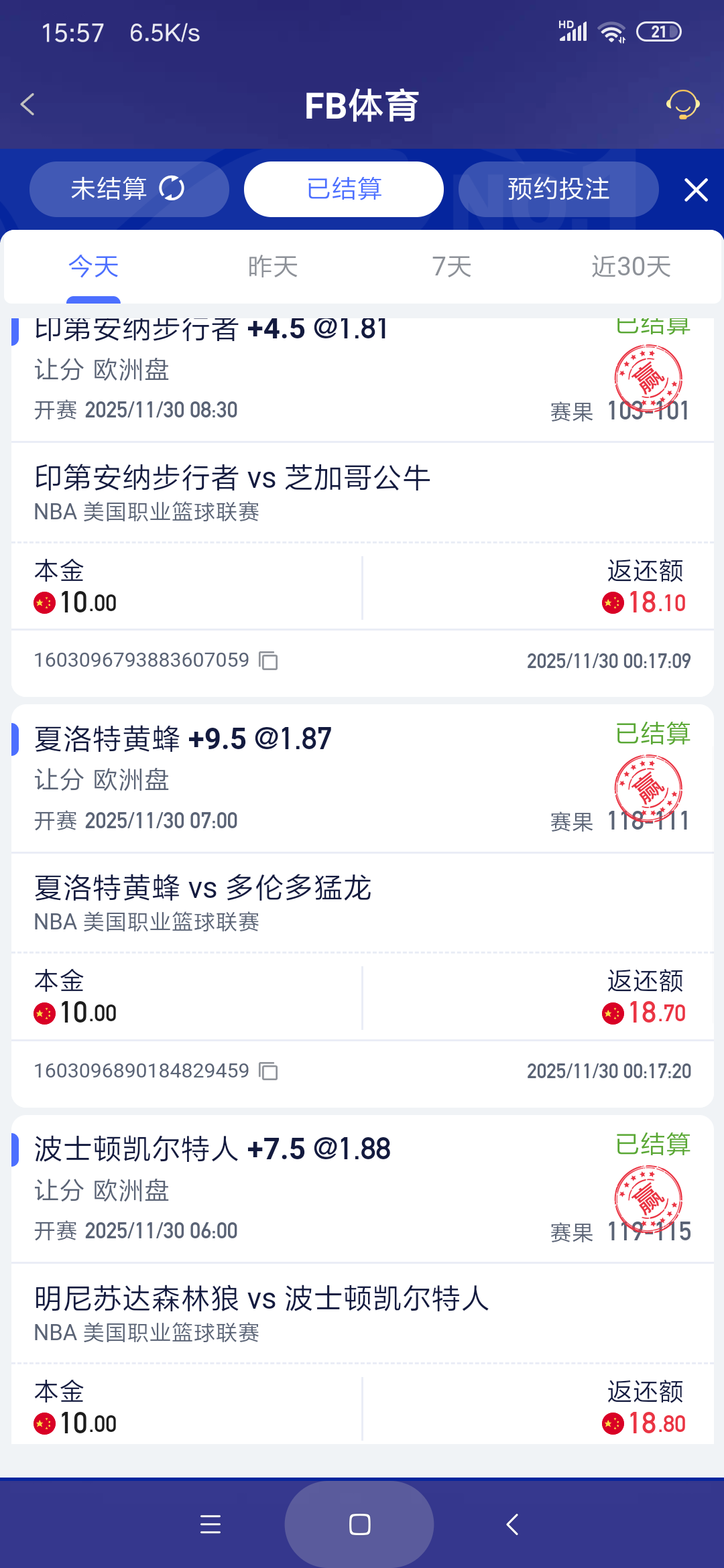Copy bet number 1603096793883607059
This screenshot has width=724, height=1568.
tap(268, 661)
